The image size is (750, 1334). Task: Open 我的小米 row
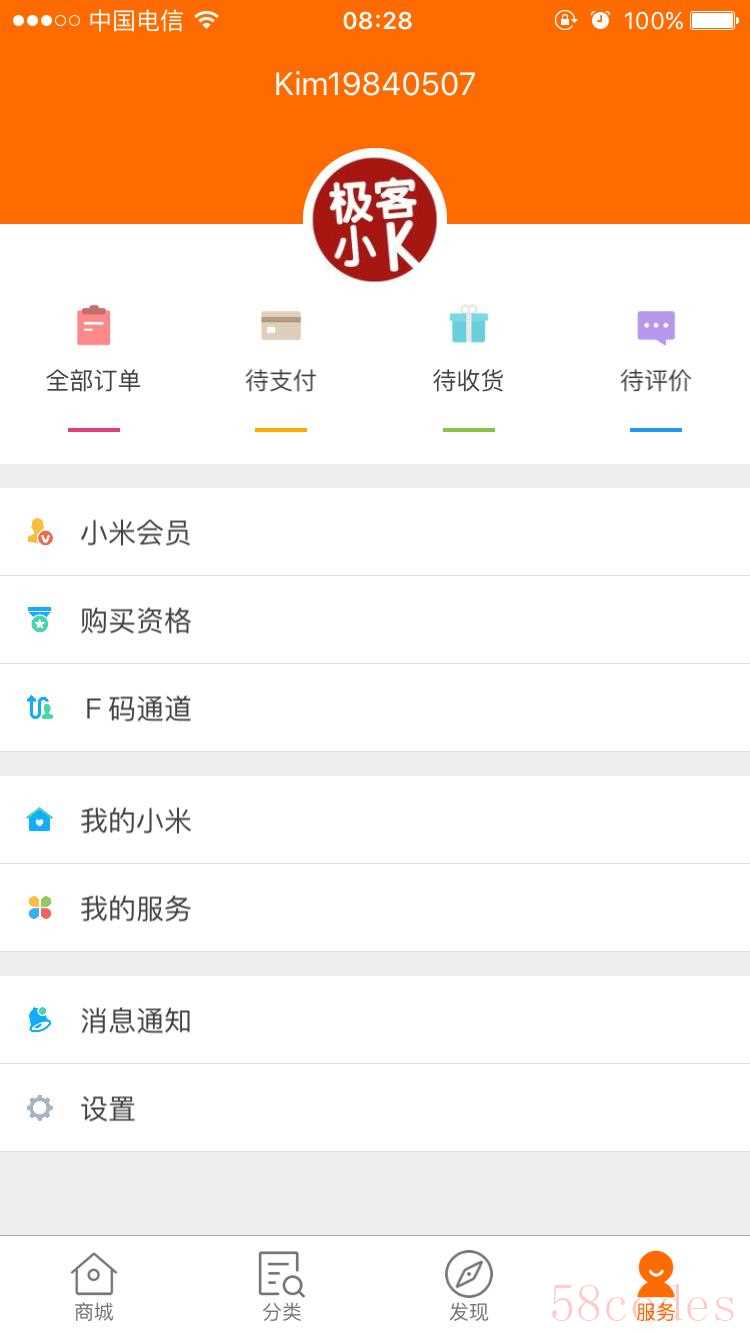click(375, 820)
